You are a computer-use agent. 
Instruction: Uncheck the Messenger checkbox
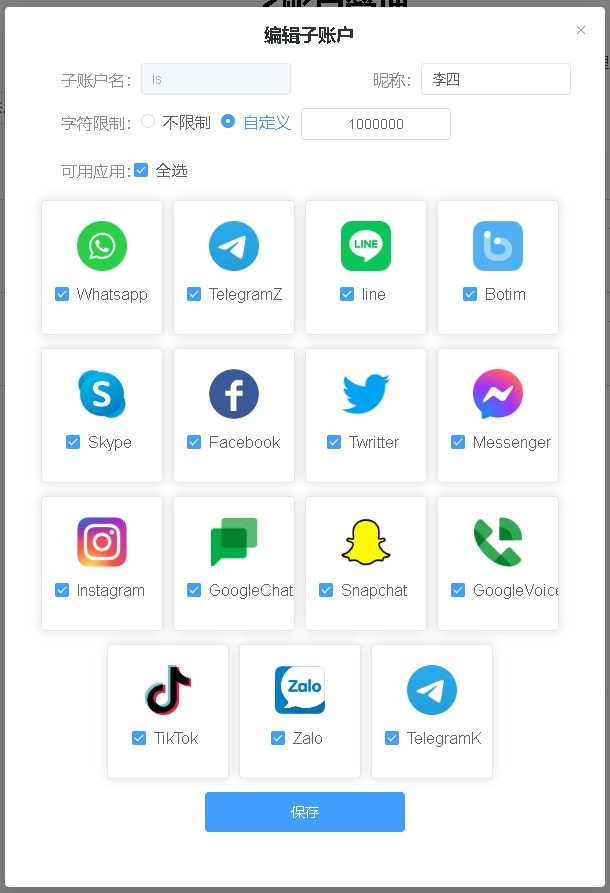pos(458,442)
